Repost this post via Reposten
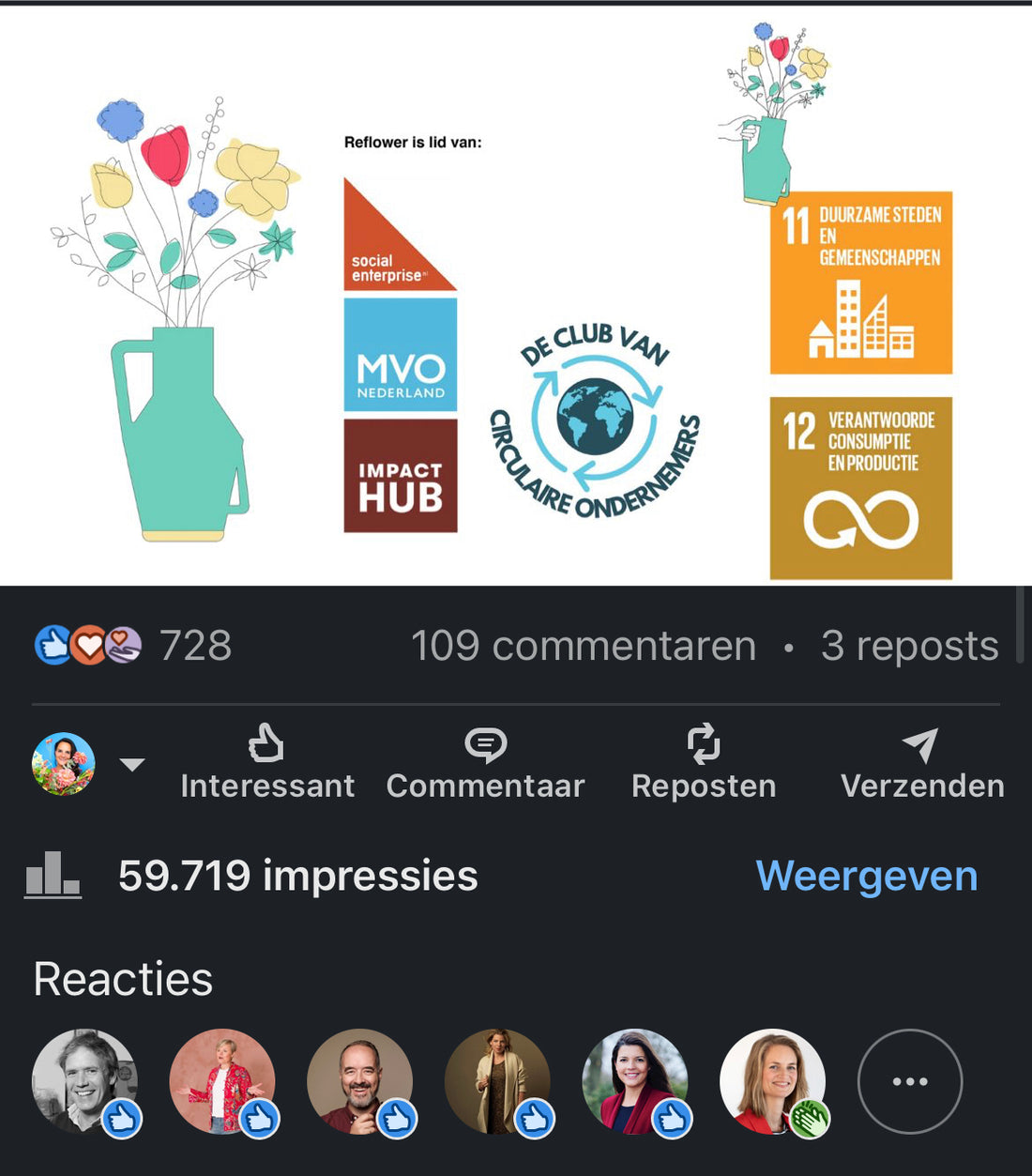1032x1176 pixels. pyautogui.click(x=704, y=762)
